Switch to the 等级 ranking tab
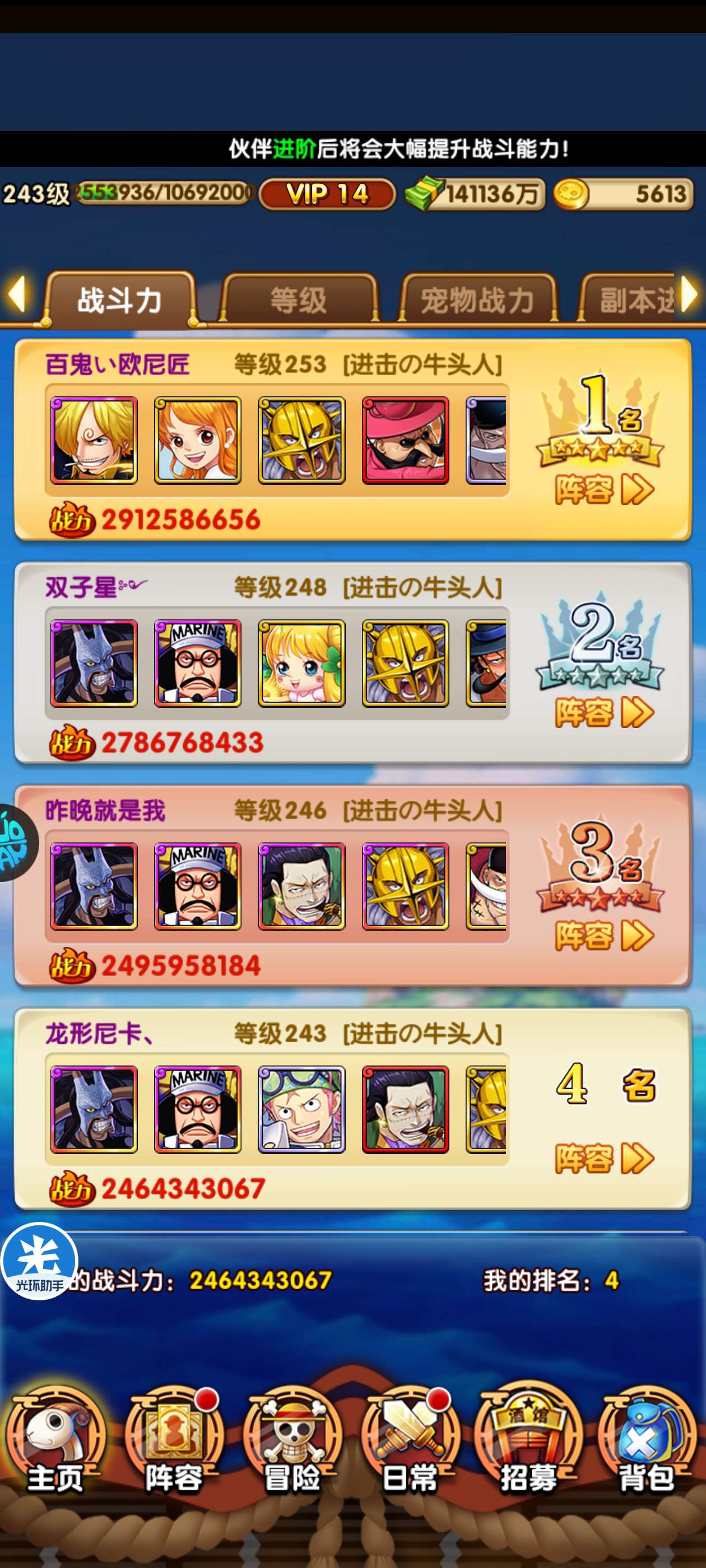Screen dimensions: 706x1568 click(x=299, y=300)
